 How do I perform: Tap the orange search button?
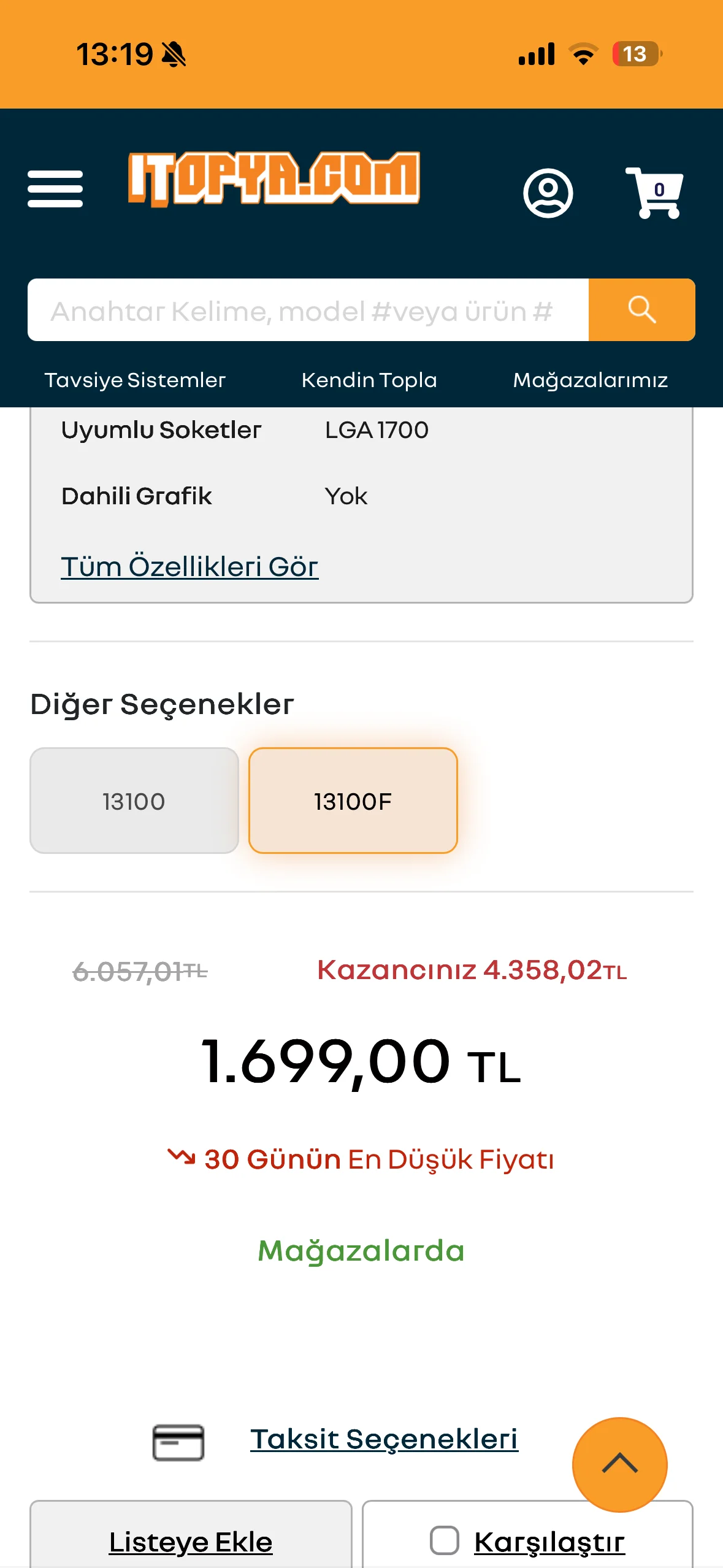[x=641, y=310]
